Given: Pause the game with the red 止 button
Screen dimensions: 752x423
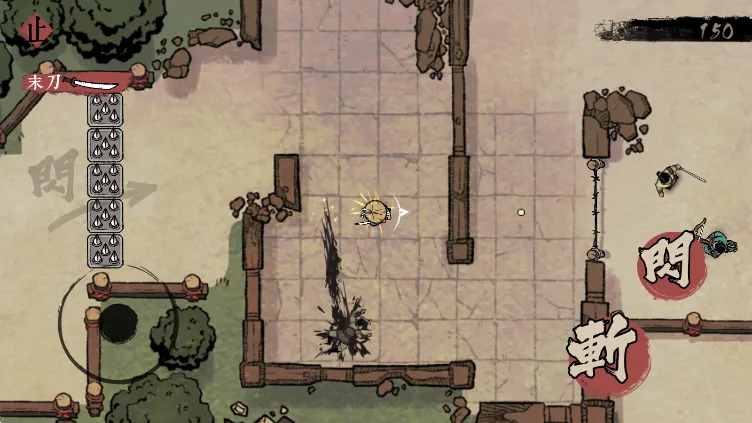Looking at the screenshot, I should (x=37, y=28).
